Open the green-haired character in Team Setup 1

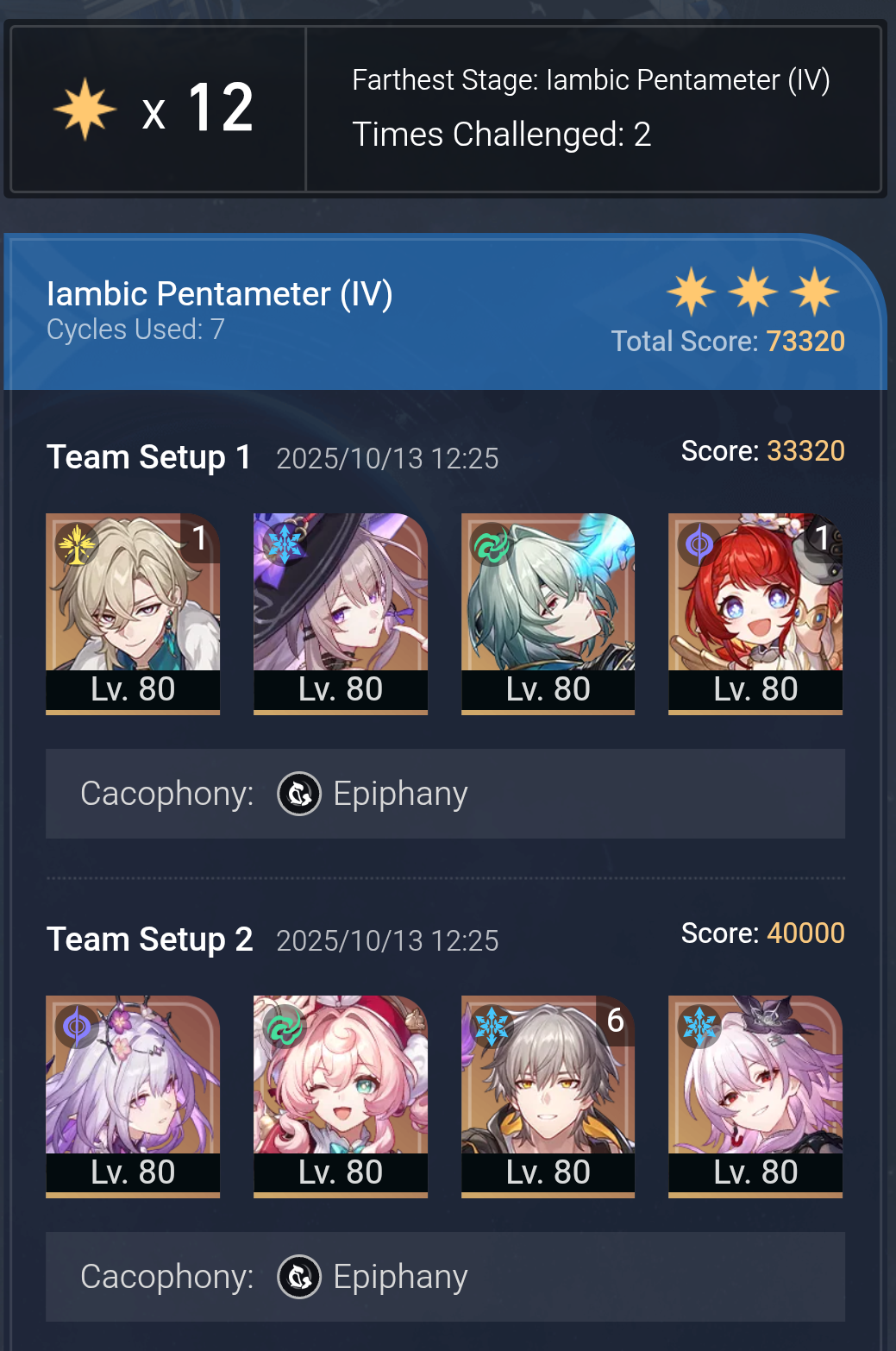548,613
